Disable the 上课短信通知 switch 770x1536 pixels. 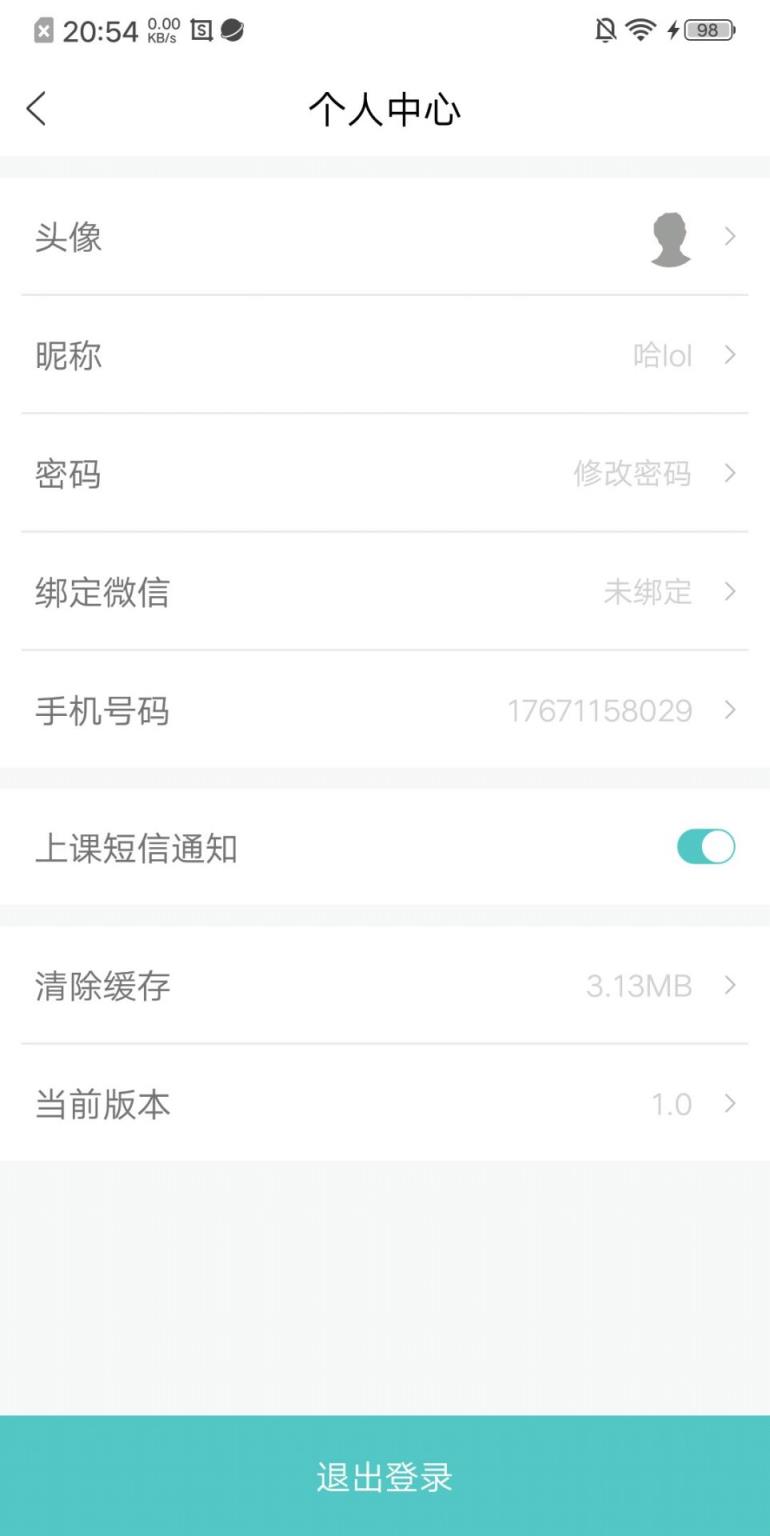pos(705,846)
